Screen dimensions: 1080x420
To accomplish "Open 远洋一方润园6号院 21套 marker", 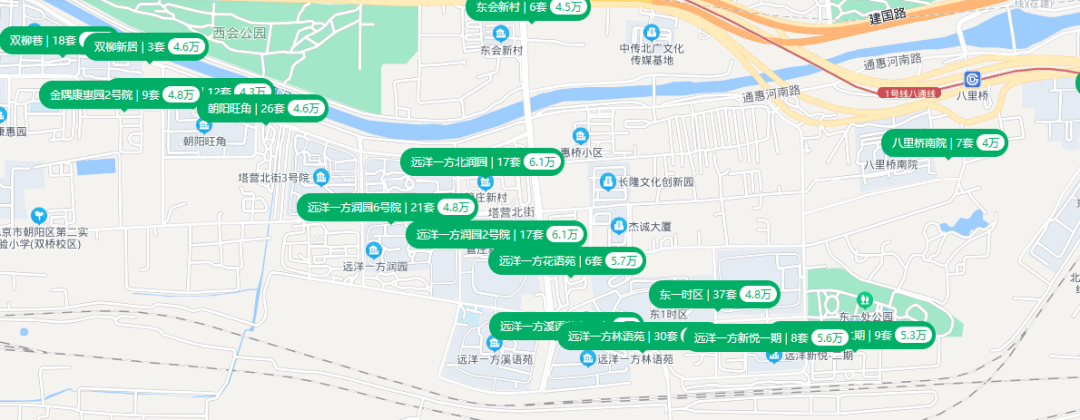I will [386, 208].
